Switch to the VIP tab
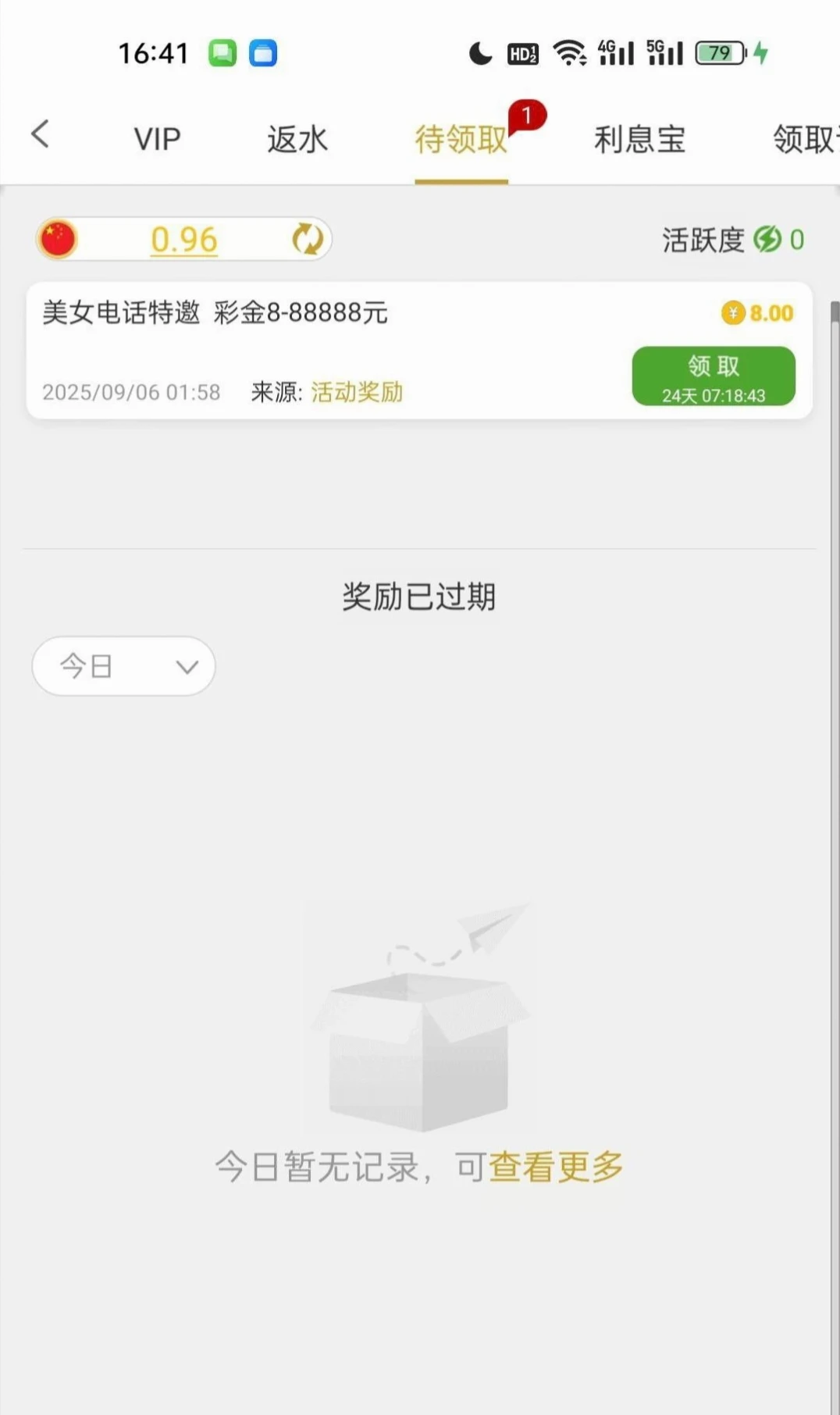Viewport: 840px width, 1415px height. click(157, 140)
